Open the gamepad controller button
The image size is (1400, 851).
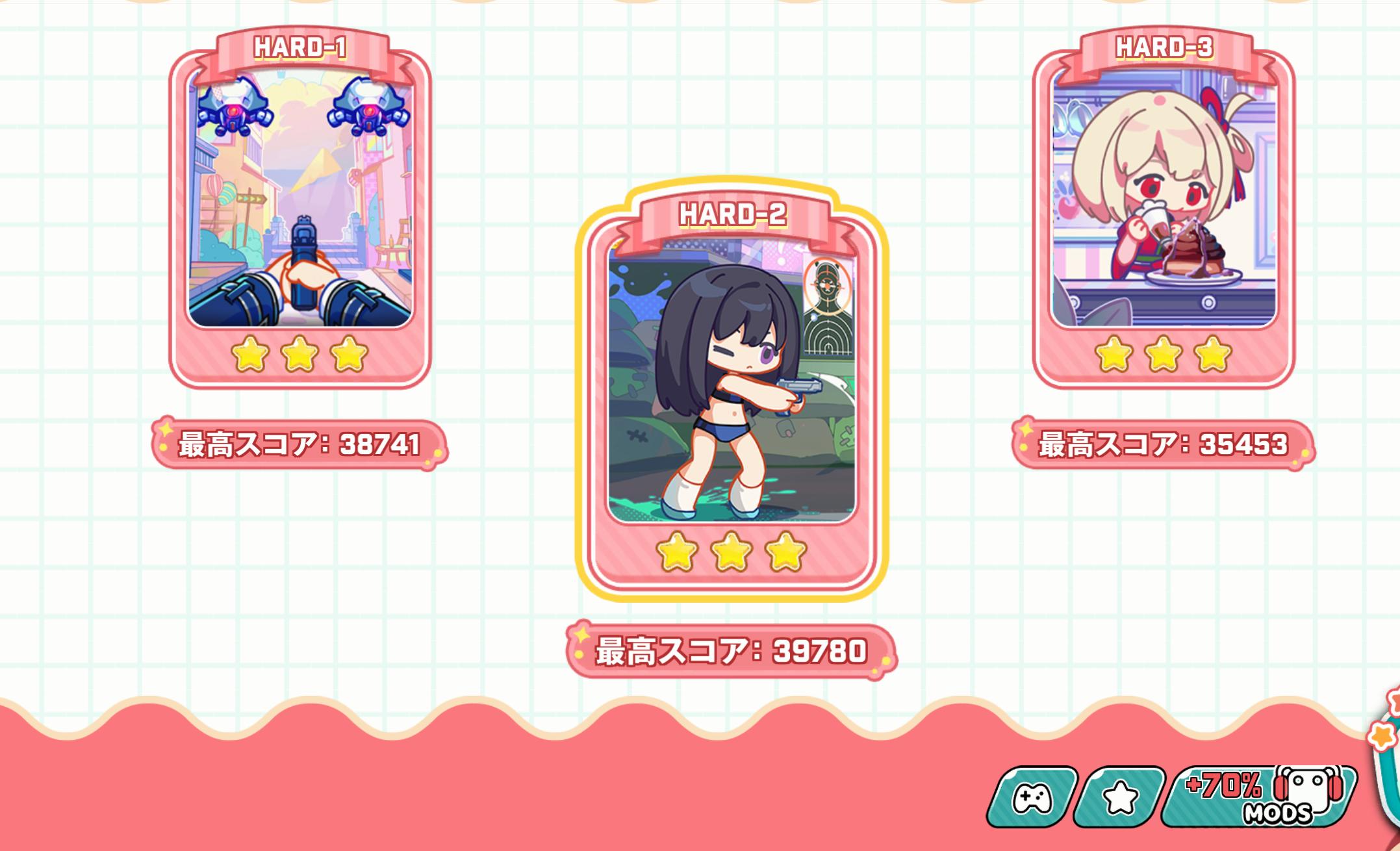(x=1032, y=797)
